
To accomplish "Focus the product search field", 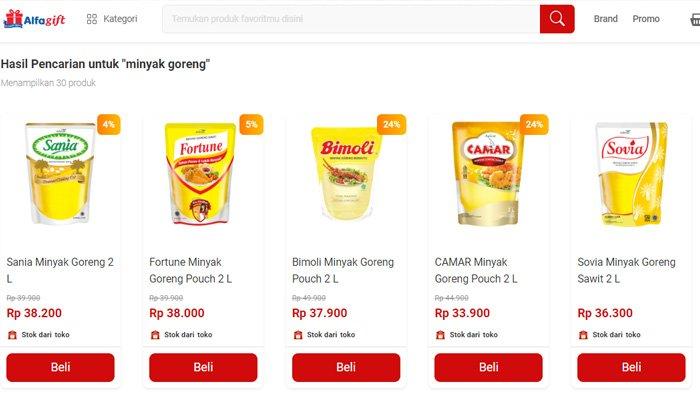I will tap(351, 19).
